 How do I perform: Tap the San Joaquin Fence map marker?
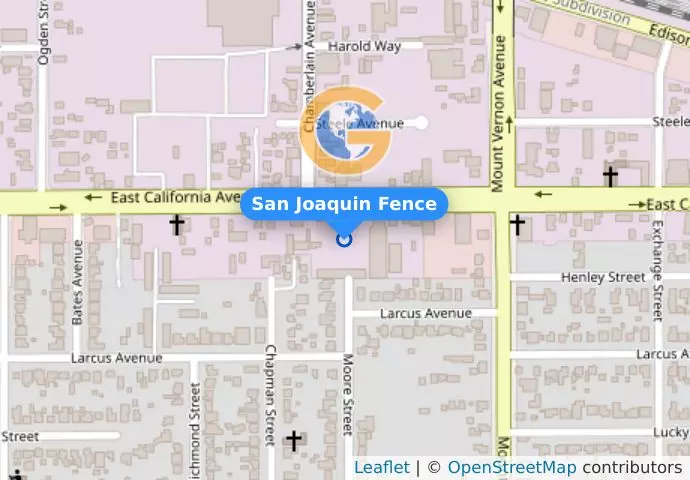coord(345,239)
